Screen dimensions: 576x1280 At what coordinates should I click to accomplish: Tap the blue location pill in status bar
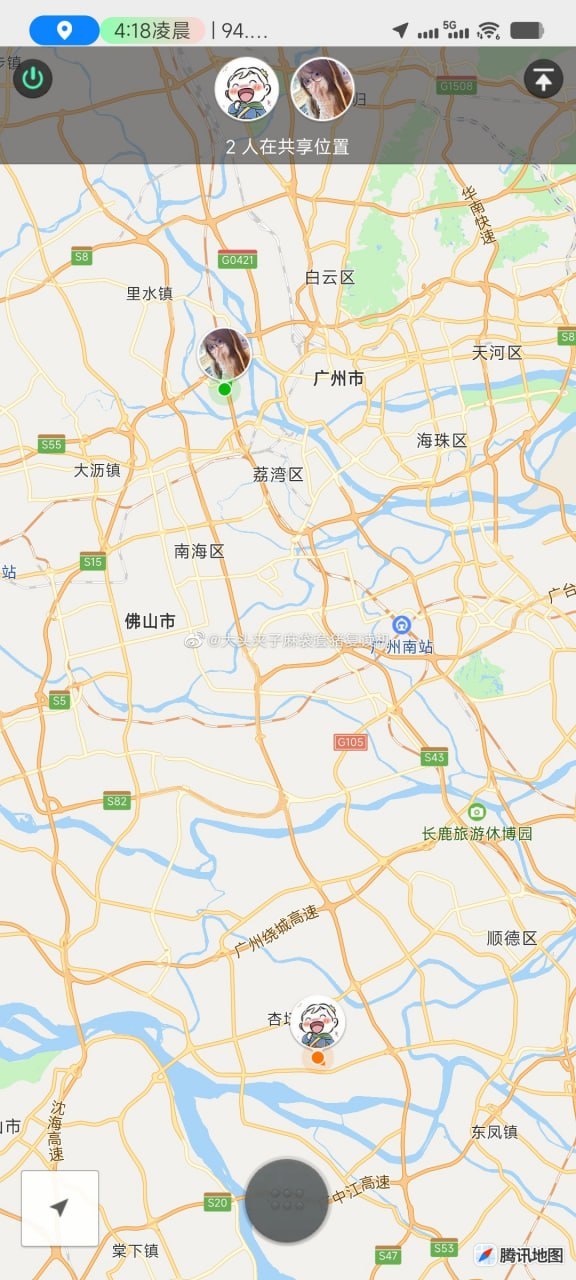point(64,30)
